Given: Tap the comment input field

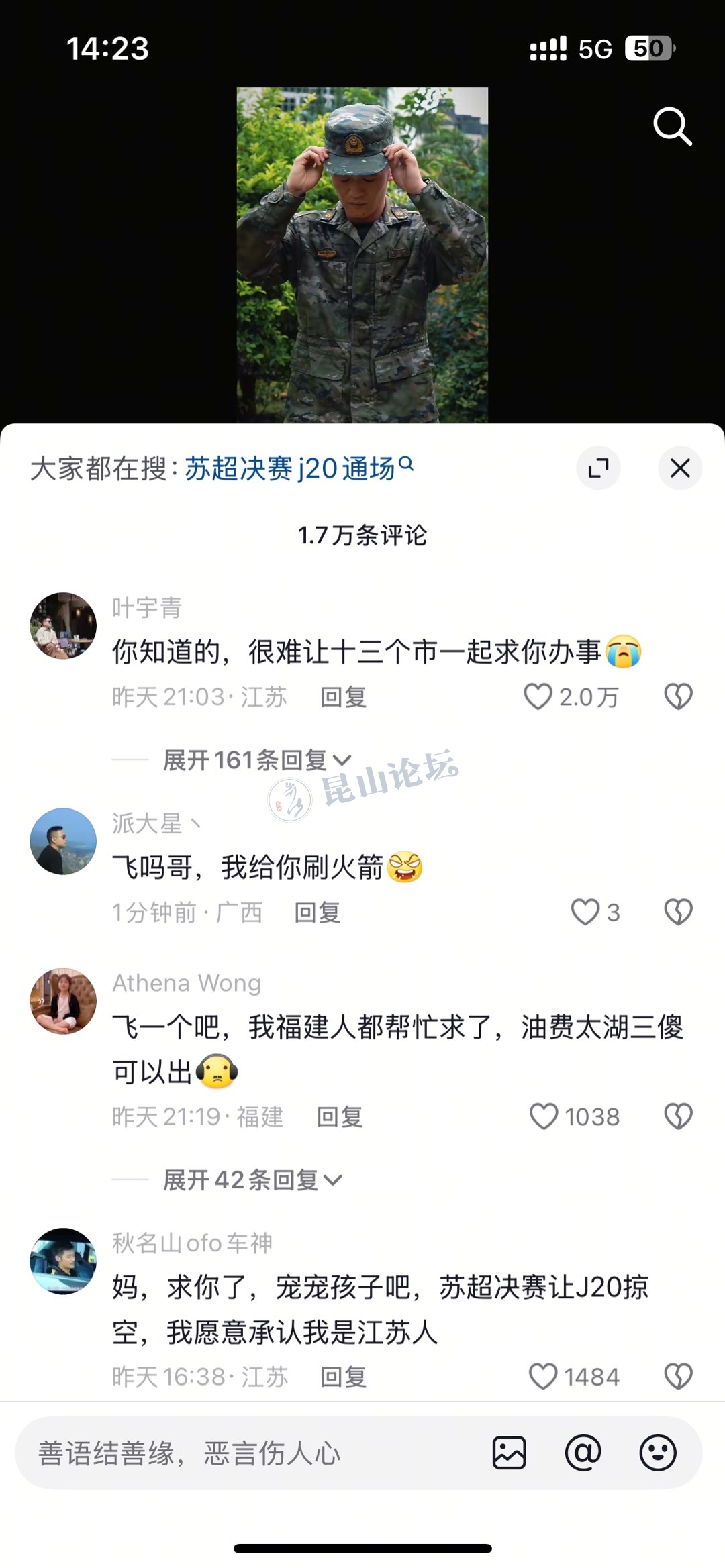Looking at the screenshot, I should tap(248, 1453).
